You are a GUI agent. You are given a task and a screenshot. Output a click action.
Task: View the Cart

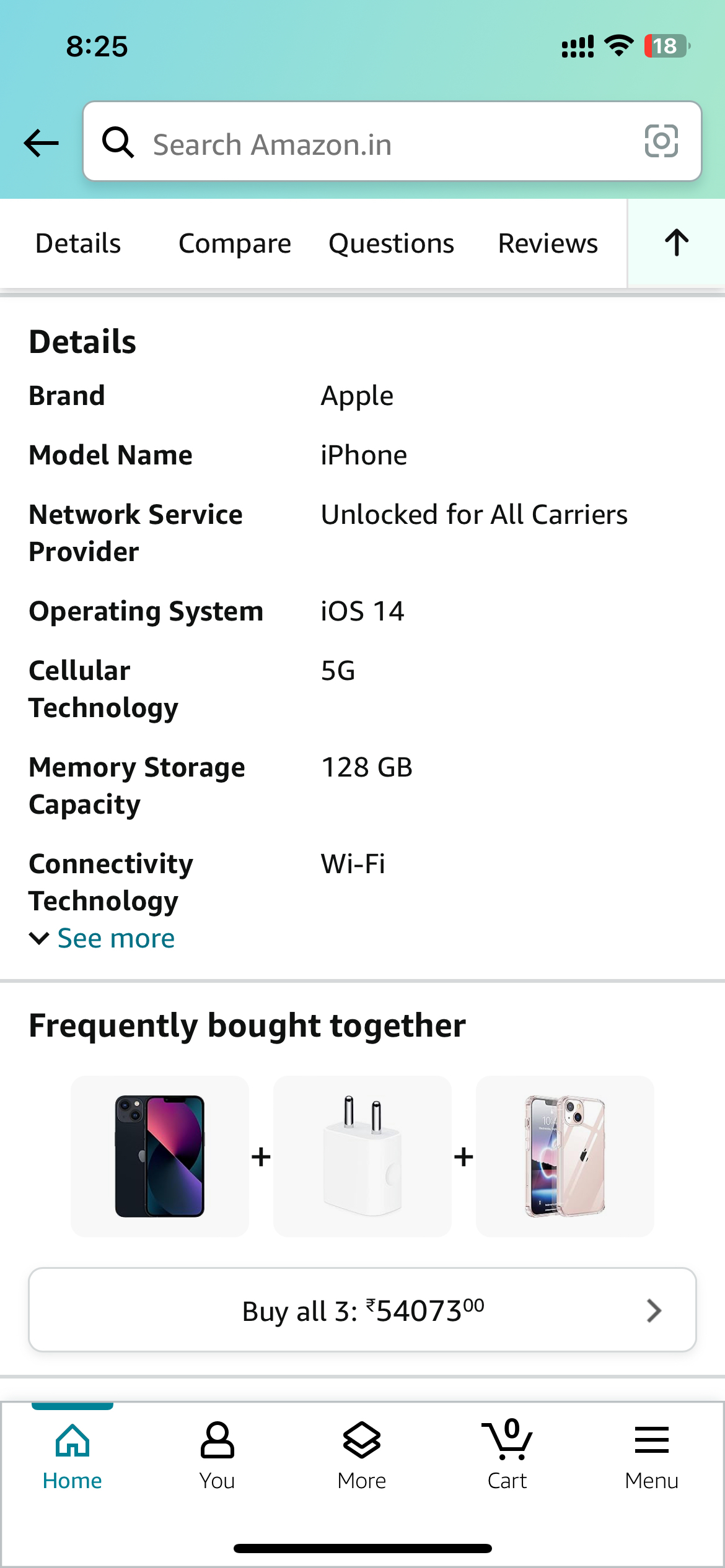coord(507,1455)
